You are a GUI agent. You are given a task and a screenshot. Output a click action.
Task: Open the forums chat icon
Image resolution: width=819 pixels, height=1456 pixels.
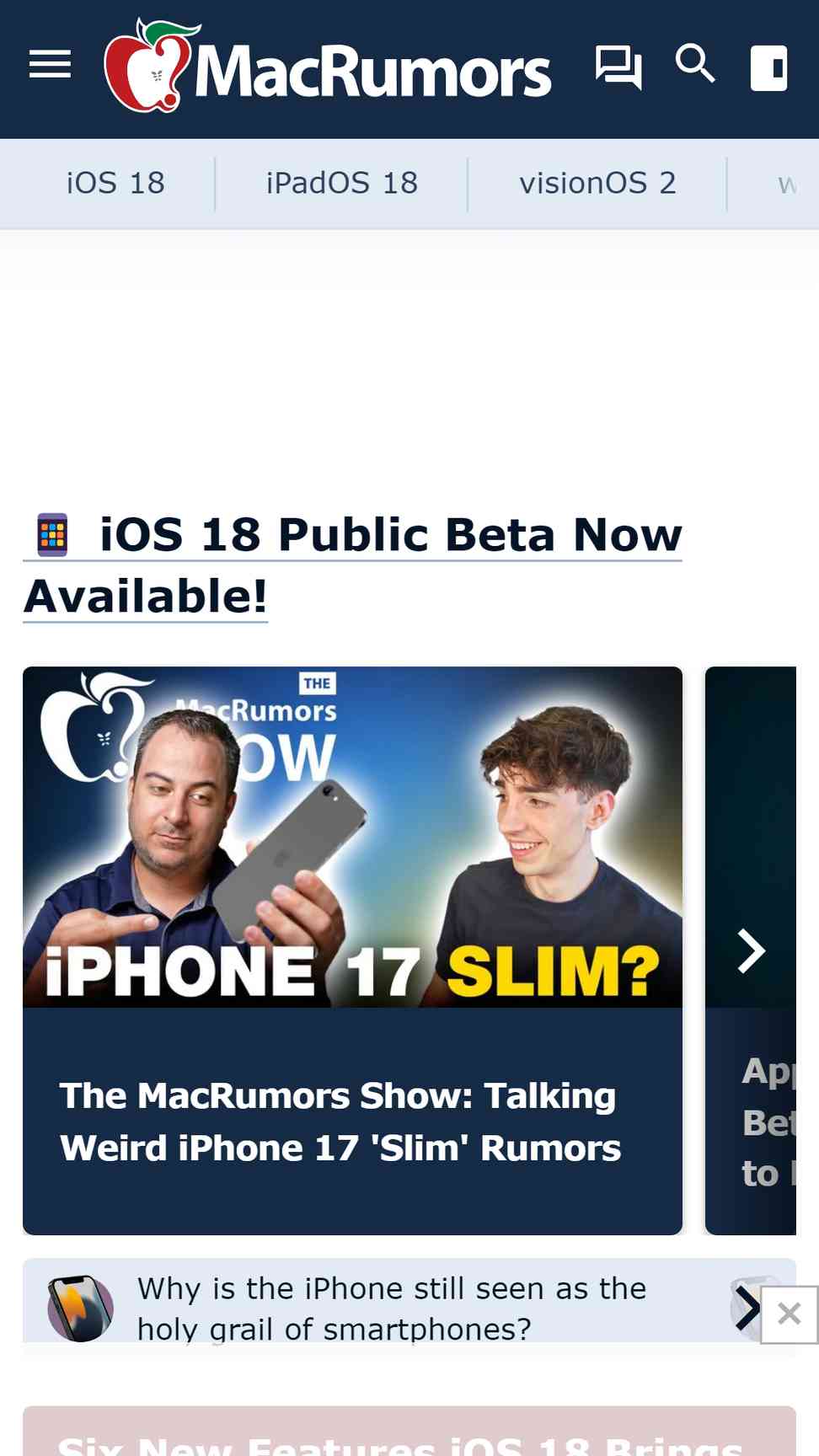618,66
